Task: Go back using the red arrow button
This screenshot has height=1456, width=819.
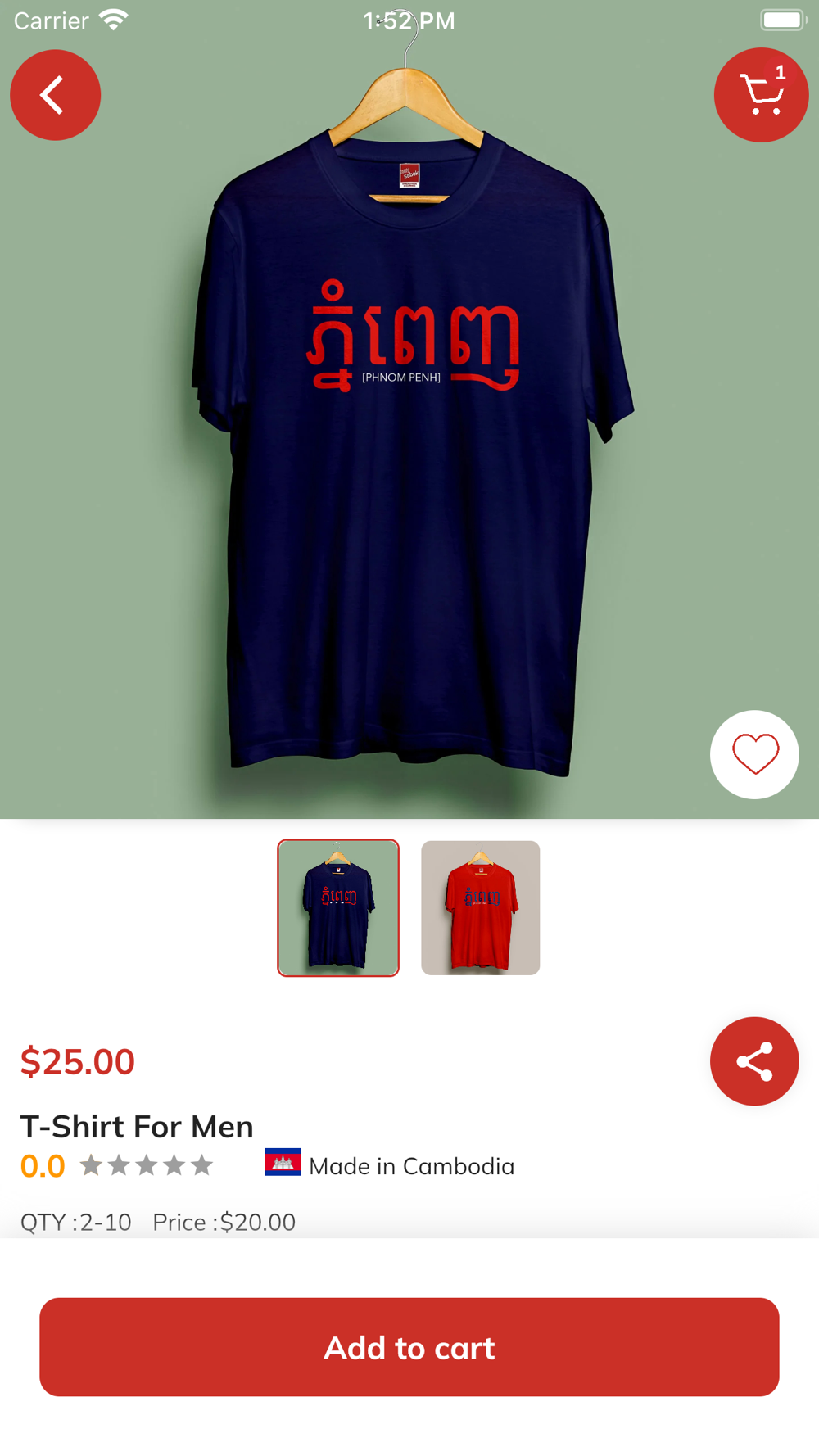Action: coord(55,95)
